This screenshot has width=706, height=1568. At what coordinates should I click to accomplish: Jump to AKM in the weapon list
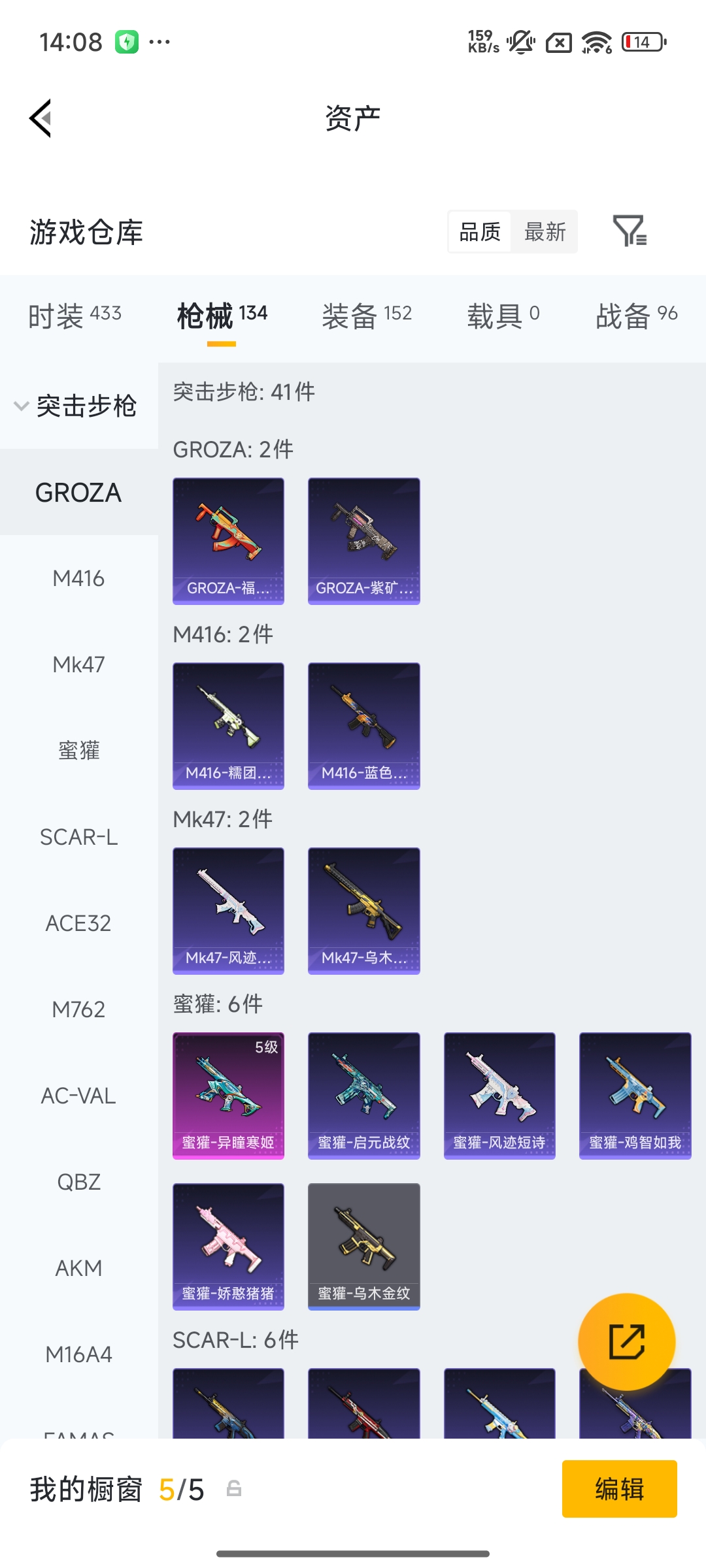click(x=78, y=1268)
